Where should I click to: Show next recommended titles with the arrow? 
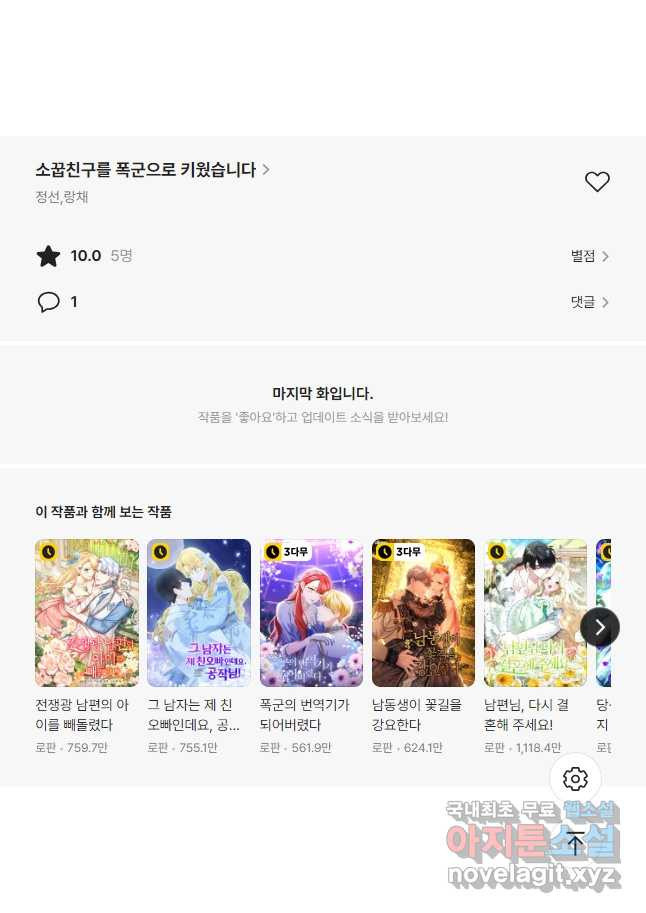[600, 627]
